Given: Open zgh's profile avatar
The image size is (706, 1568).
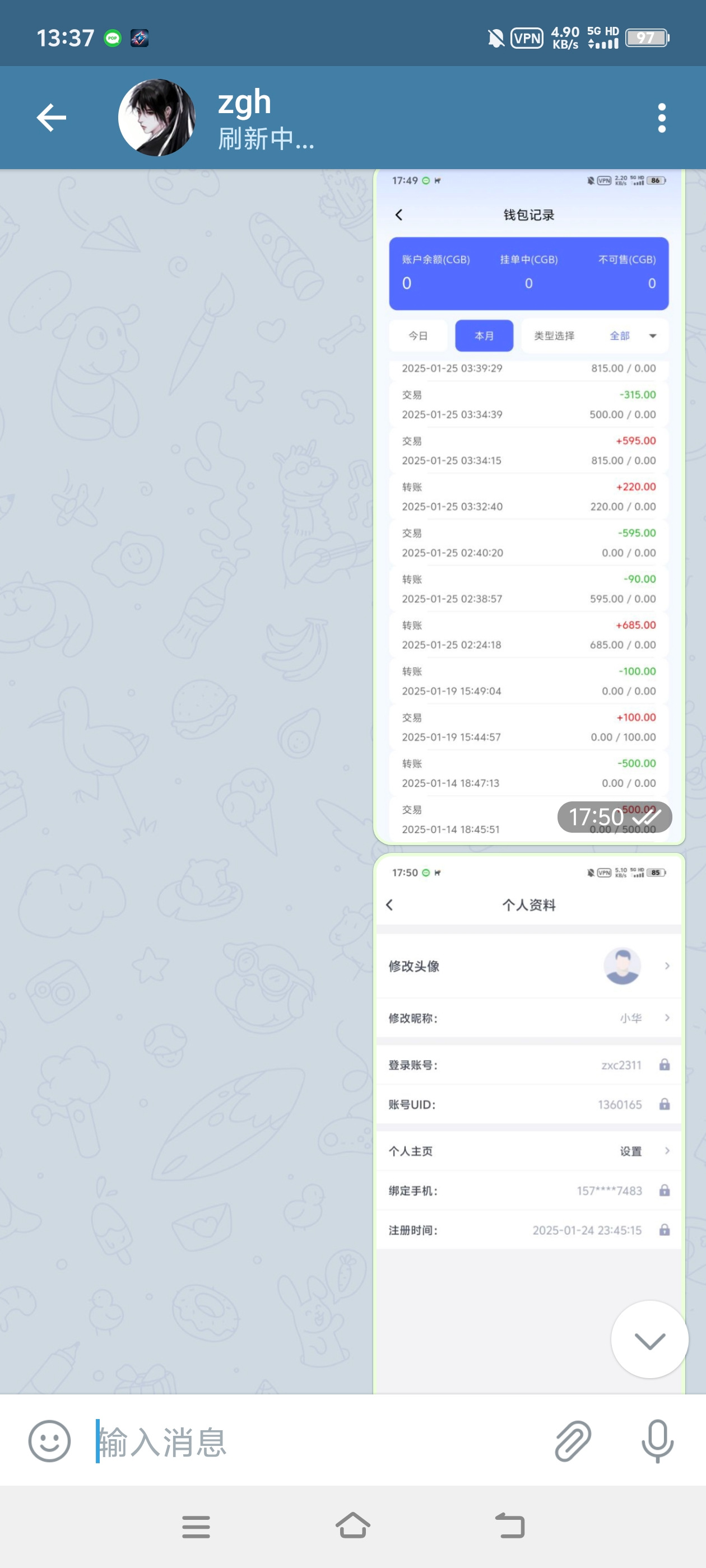Looking at the screenshot, I should tap(156, 118).
